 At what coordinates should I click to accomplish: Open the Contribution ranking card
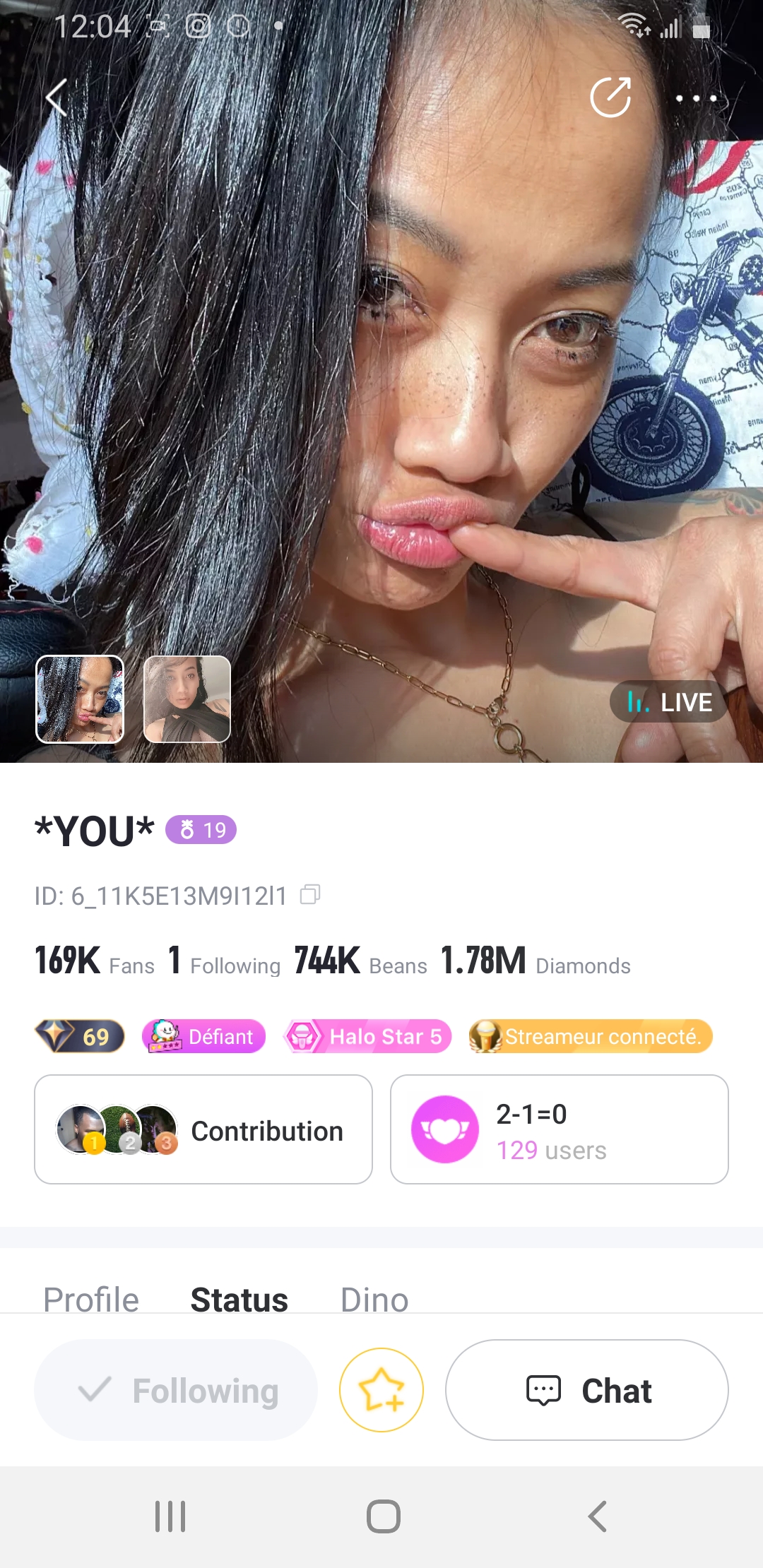coord(203,1129)
